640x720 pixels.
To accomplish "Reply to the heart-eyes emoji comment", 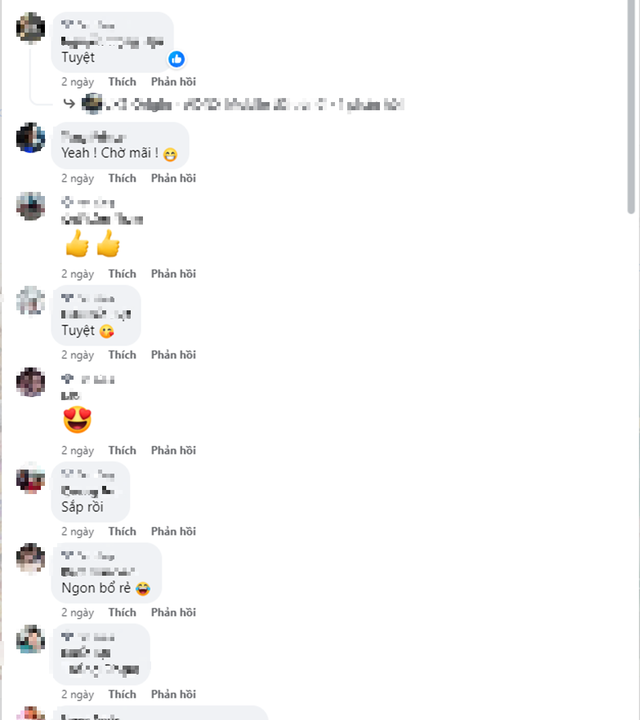I will (173, 450).
